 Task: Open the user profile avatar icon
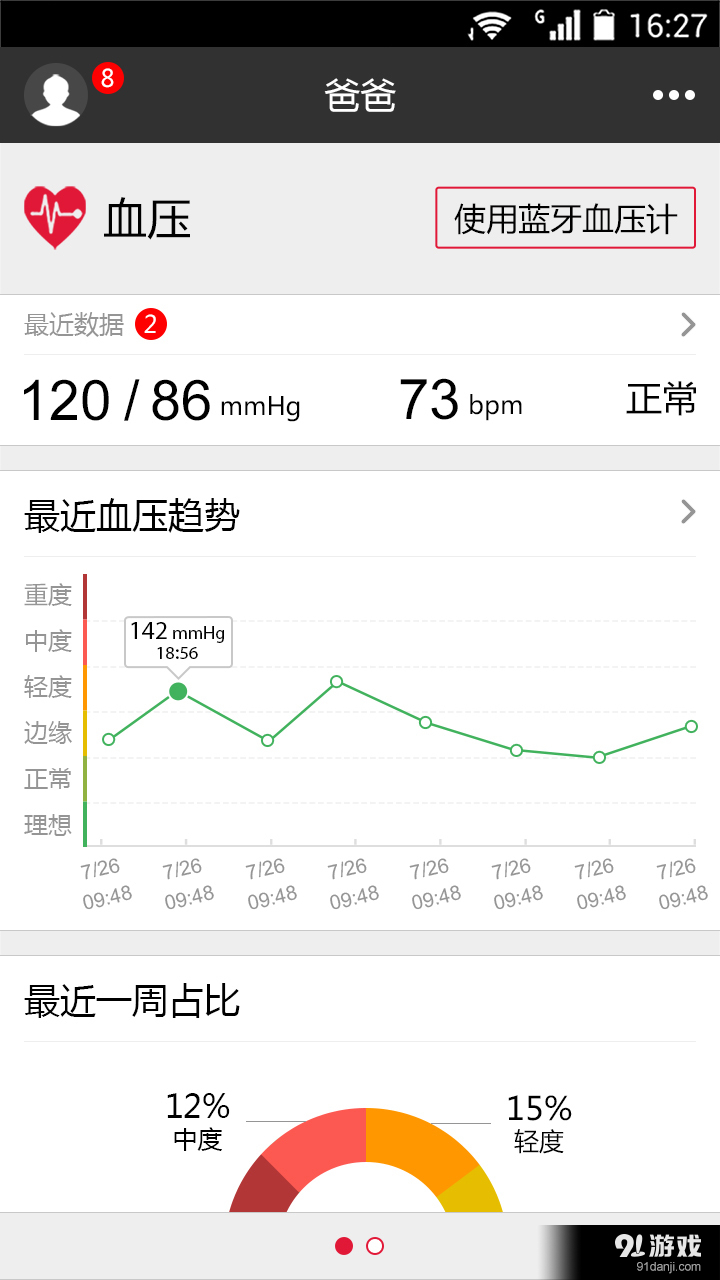point(55,93)
